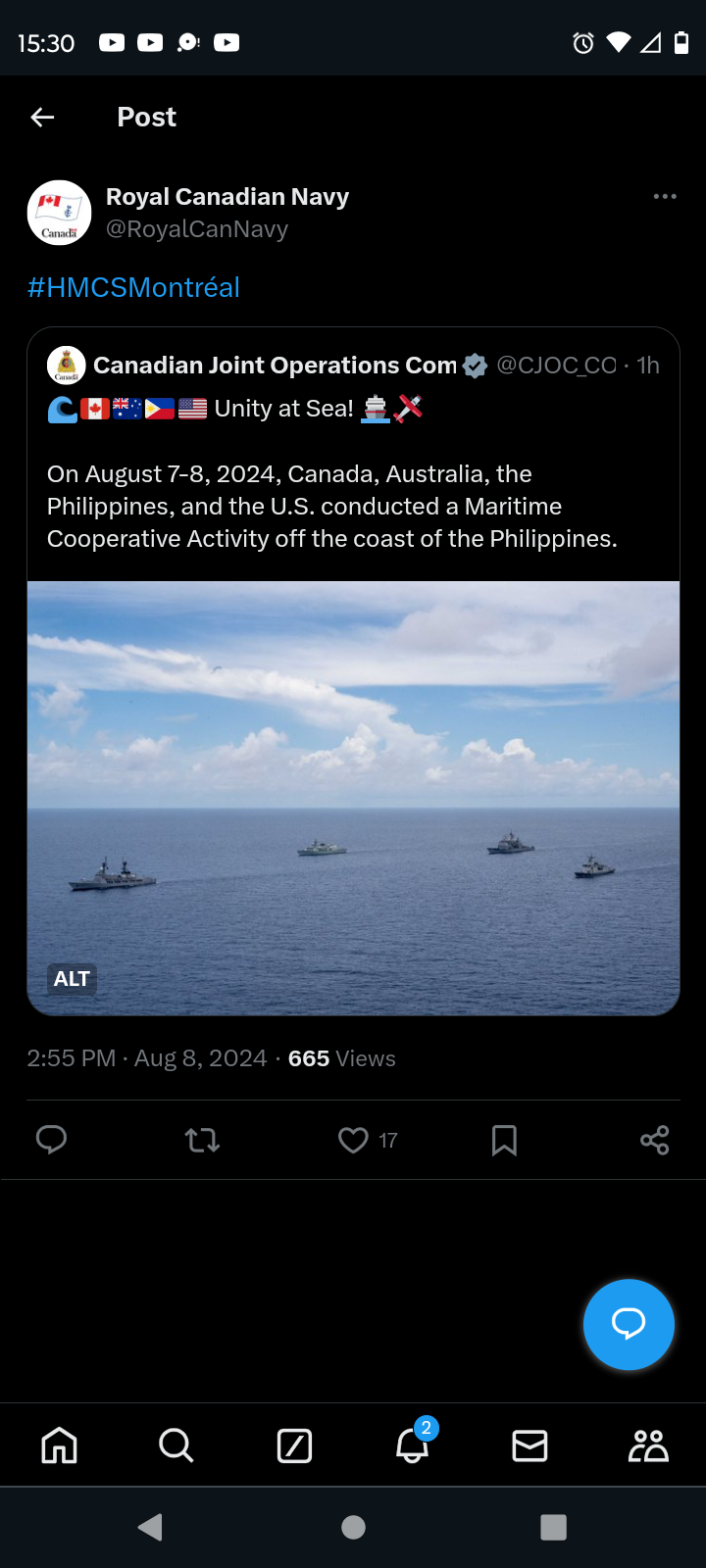This screenshot has width=706, height=1568.
Task: Repost this Royal Canadian Navy post
Action: [x=202, y=1140]
